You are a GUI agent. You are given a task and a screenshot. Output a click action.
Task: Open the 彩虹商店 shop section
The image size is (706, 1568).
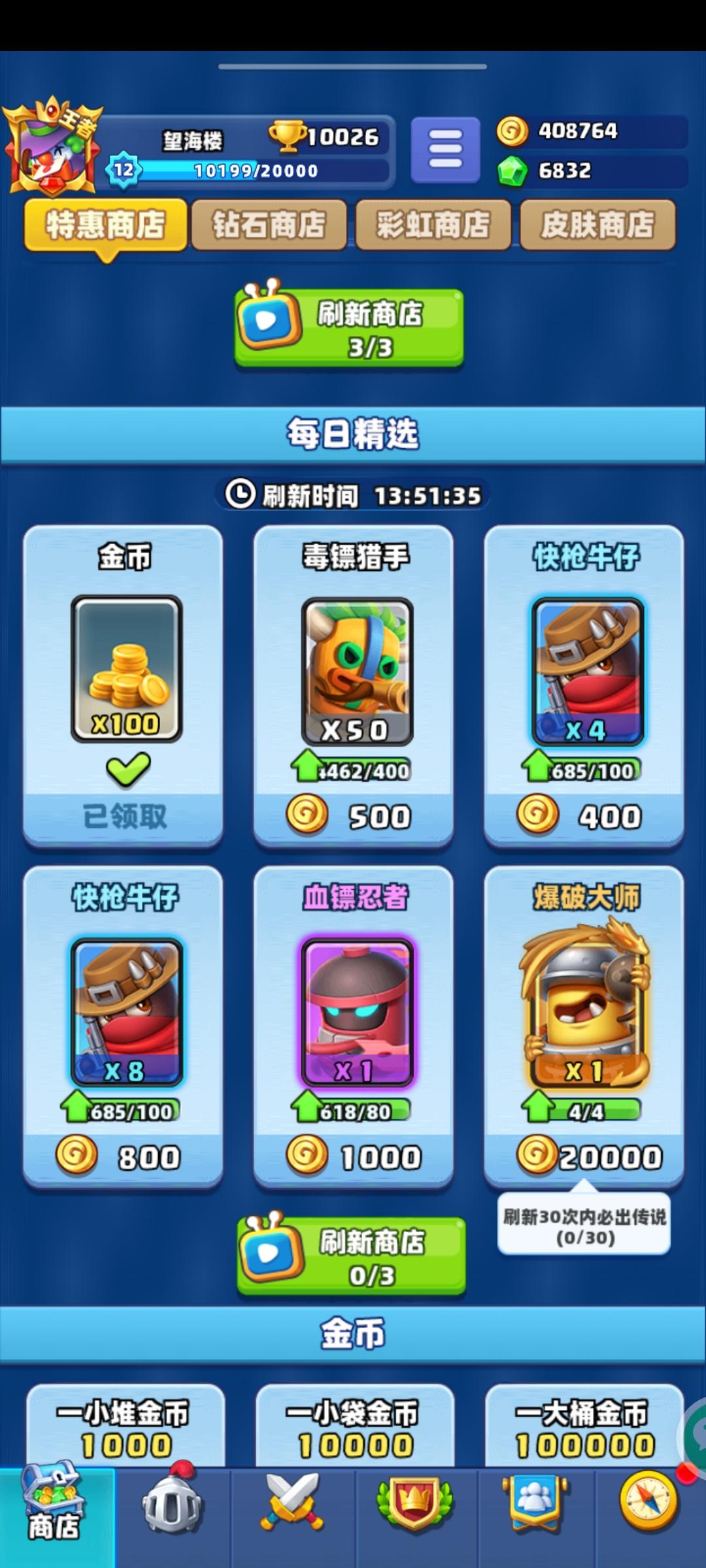coord(433,225)
